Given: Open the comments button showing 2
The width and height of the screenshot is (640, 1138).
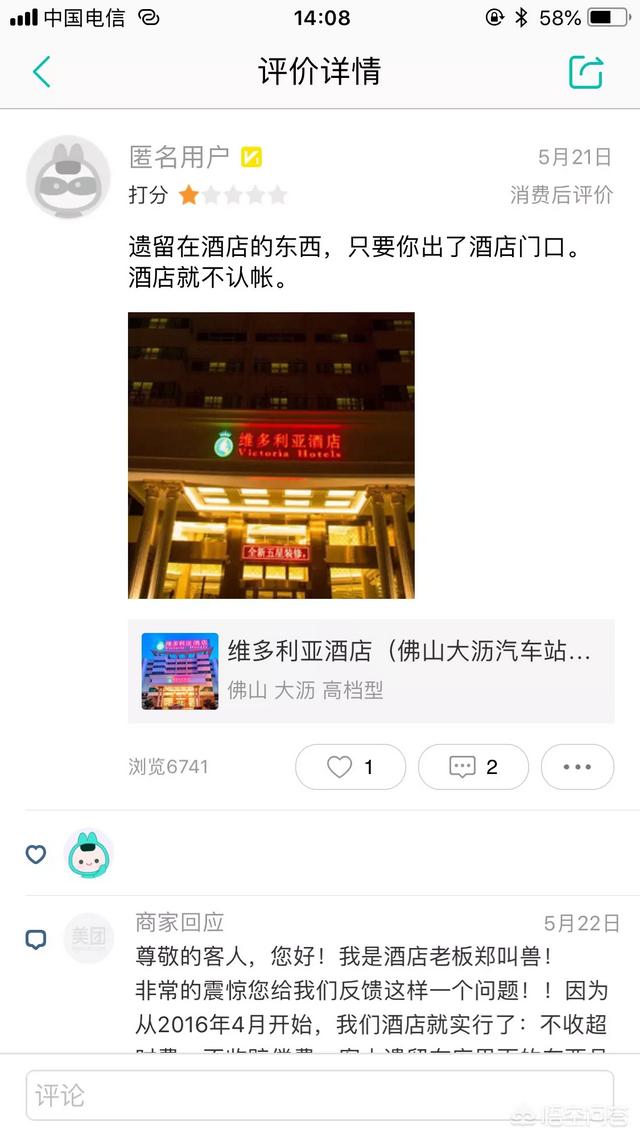Looking at the screenshot, I should (473, 767).
